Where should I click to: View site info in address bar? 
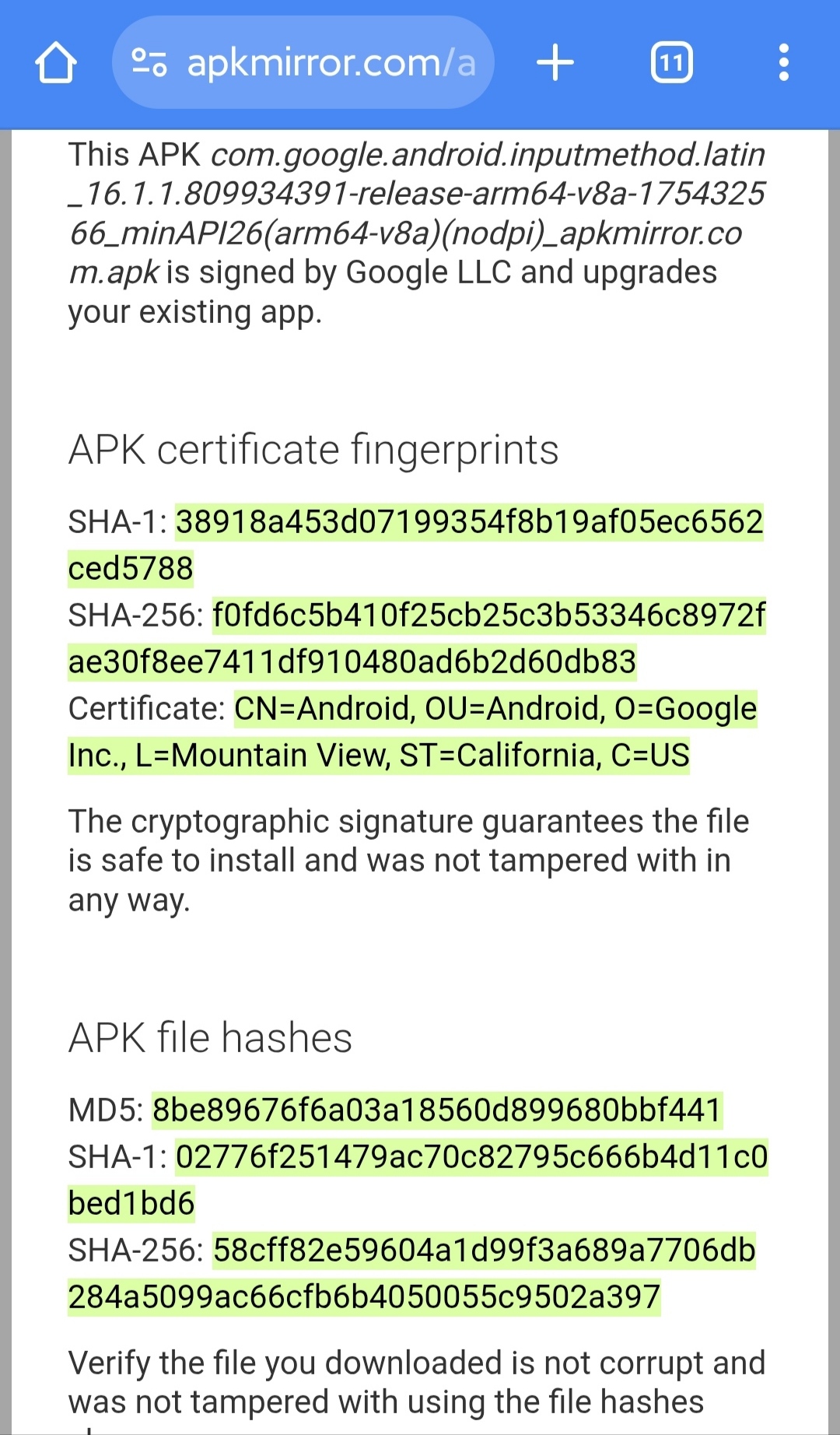149,63
